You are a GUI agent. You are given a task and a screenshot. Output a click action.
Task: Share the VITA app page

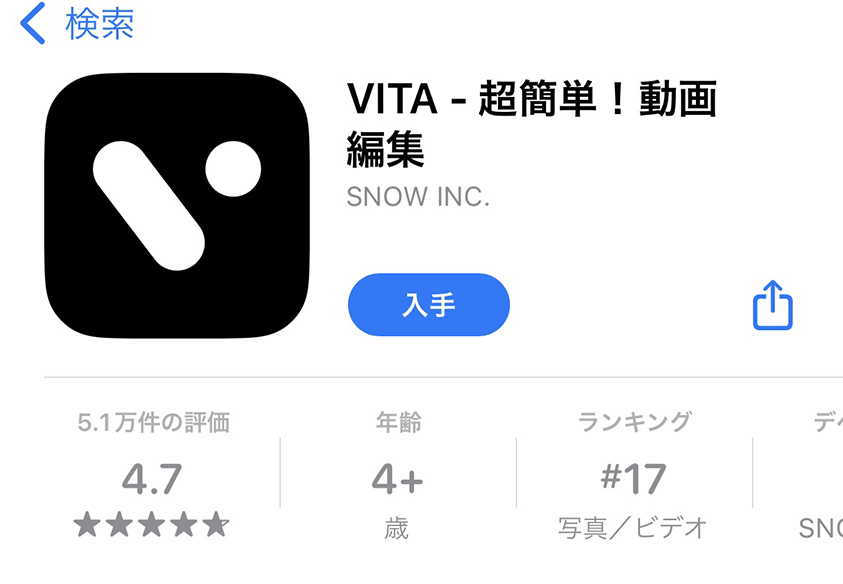point(771,305)
